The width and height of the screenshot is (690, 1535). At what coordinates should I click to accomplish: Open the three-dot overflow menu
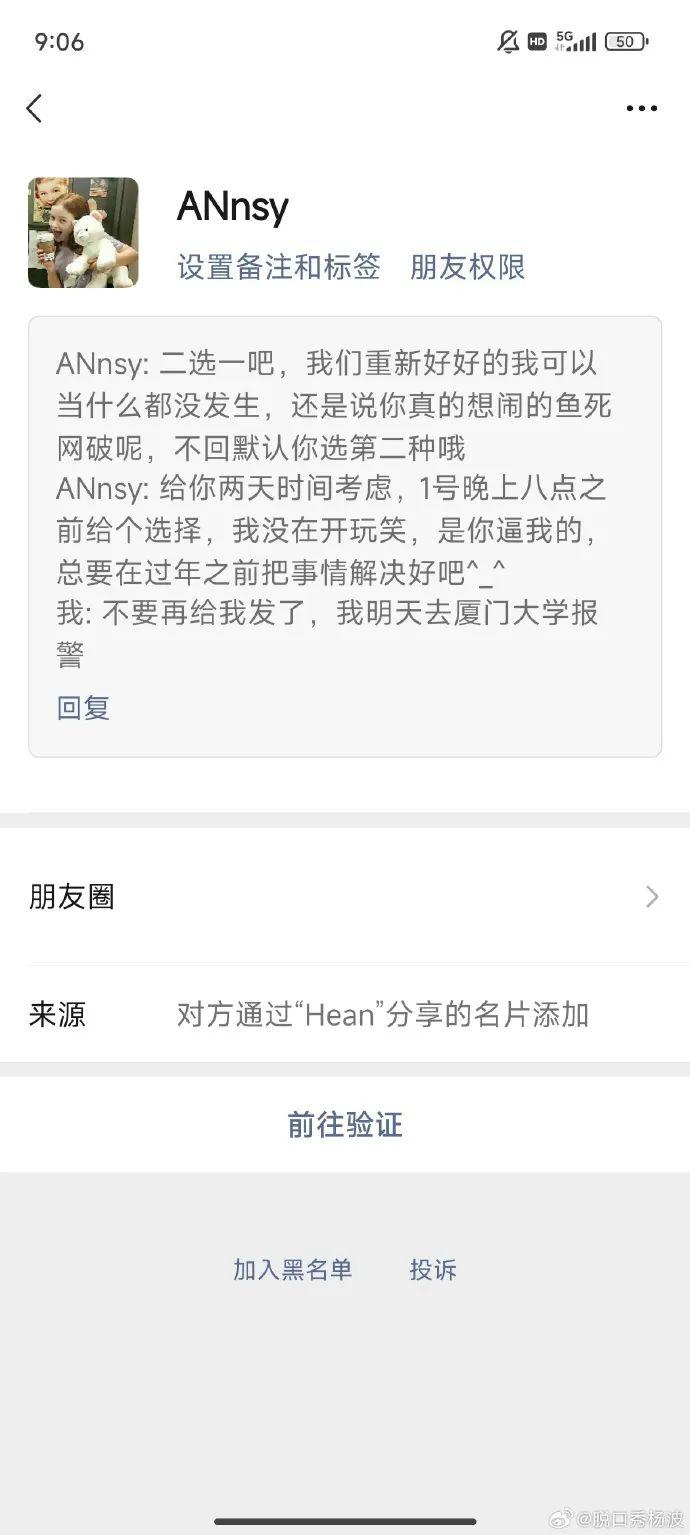(641, 108)
